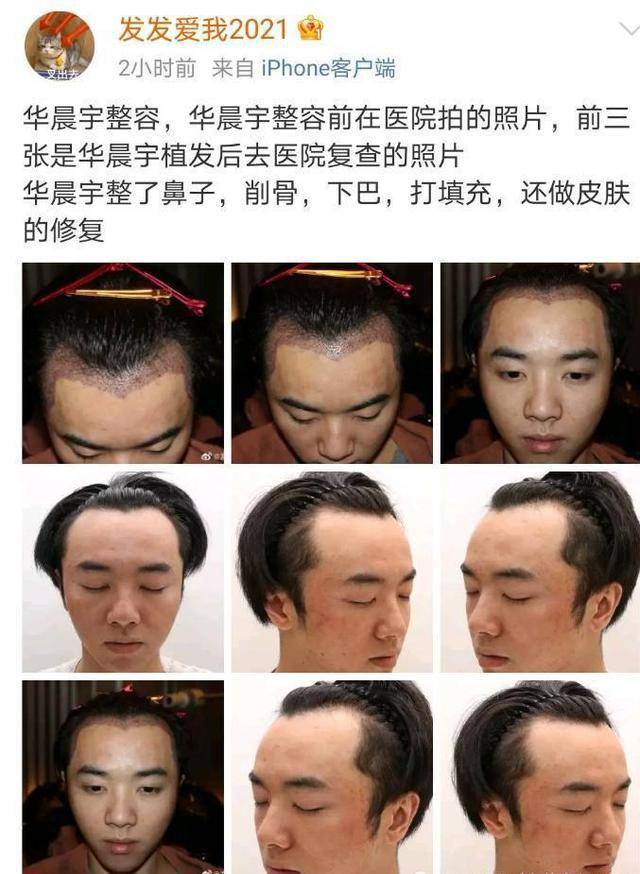Open the first photo in the grid

(x=123, y=362)
